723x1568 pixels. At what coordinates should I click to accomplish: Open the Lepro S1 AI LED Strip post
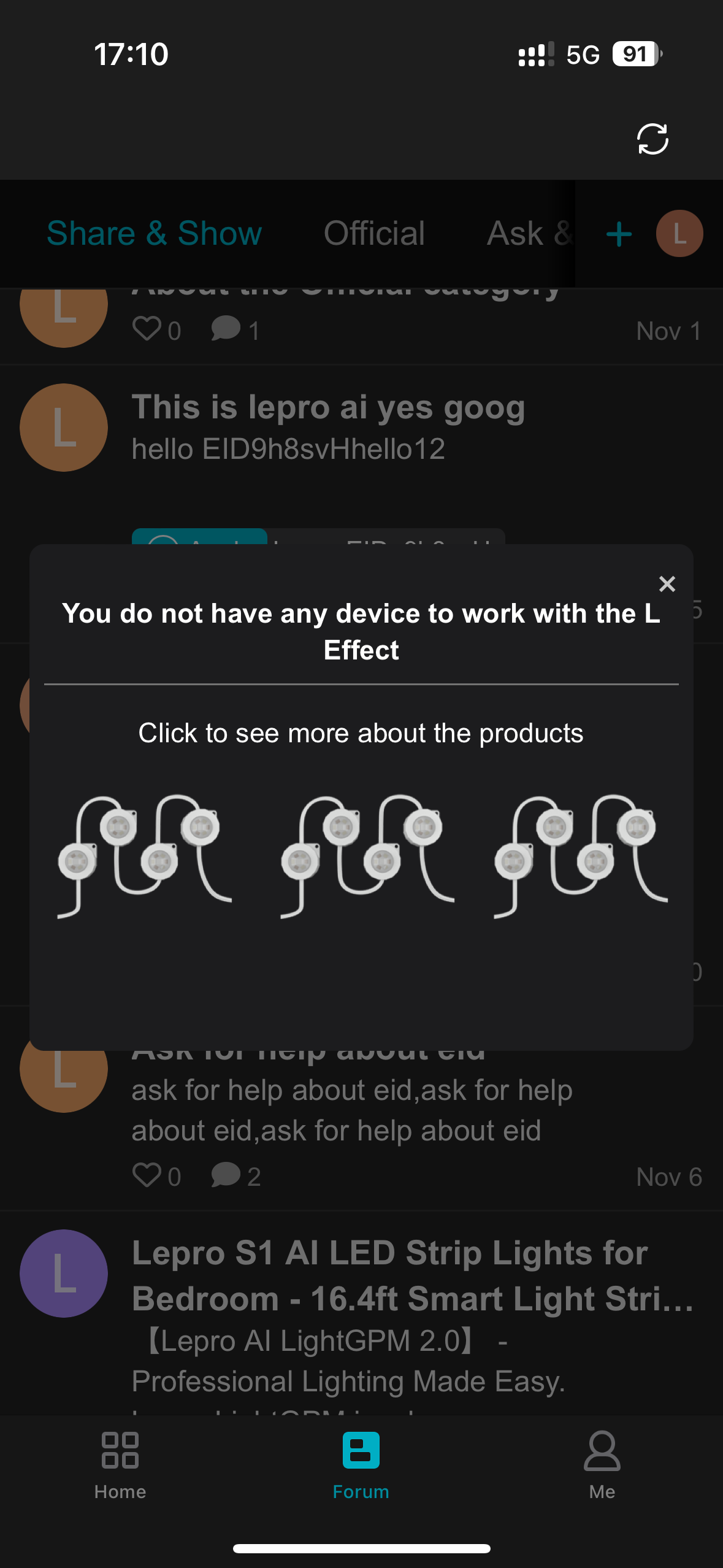coord(390,1276)
